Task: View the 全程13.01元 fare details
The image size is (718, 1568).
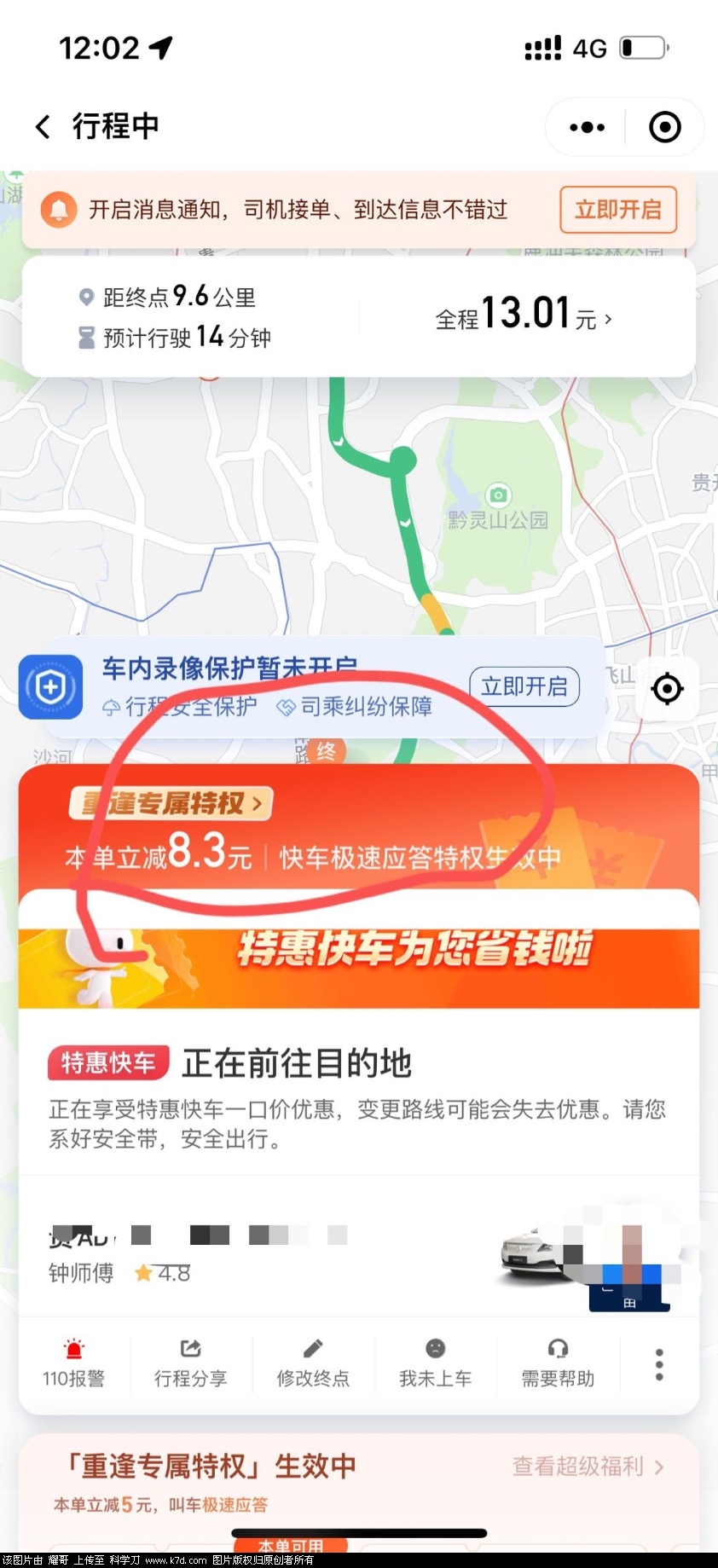Action: coord(524,316)
